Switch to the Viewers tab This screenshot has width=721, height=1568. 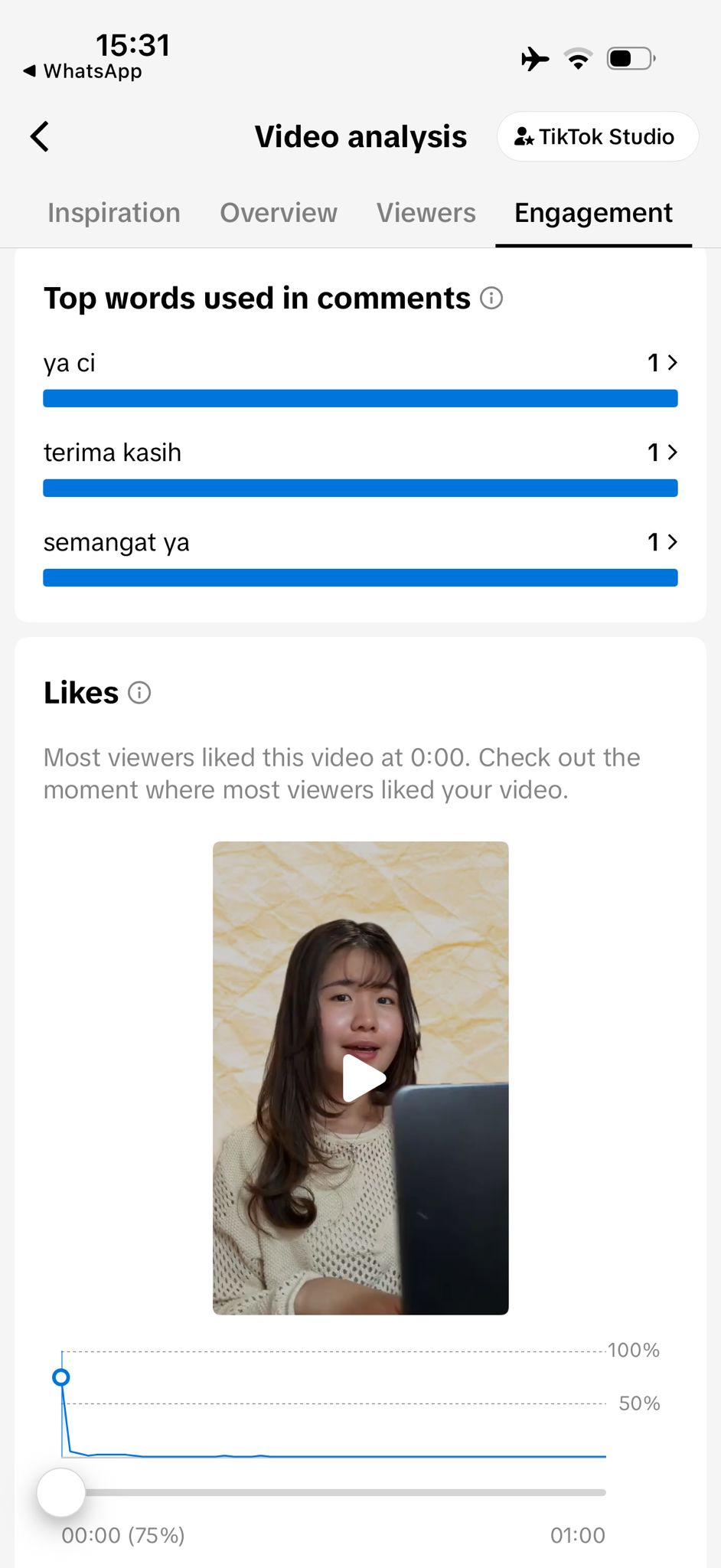(x=426, y=213)
